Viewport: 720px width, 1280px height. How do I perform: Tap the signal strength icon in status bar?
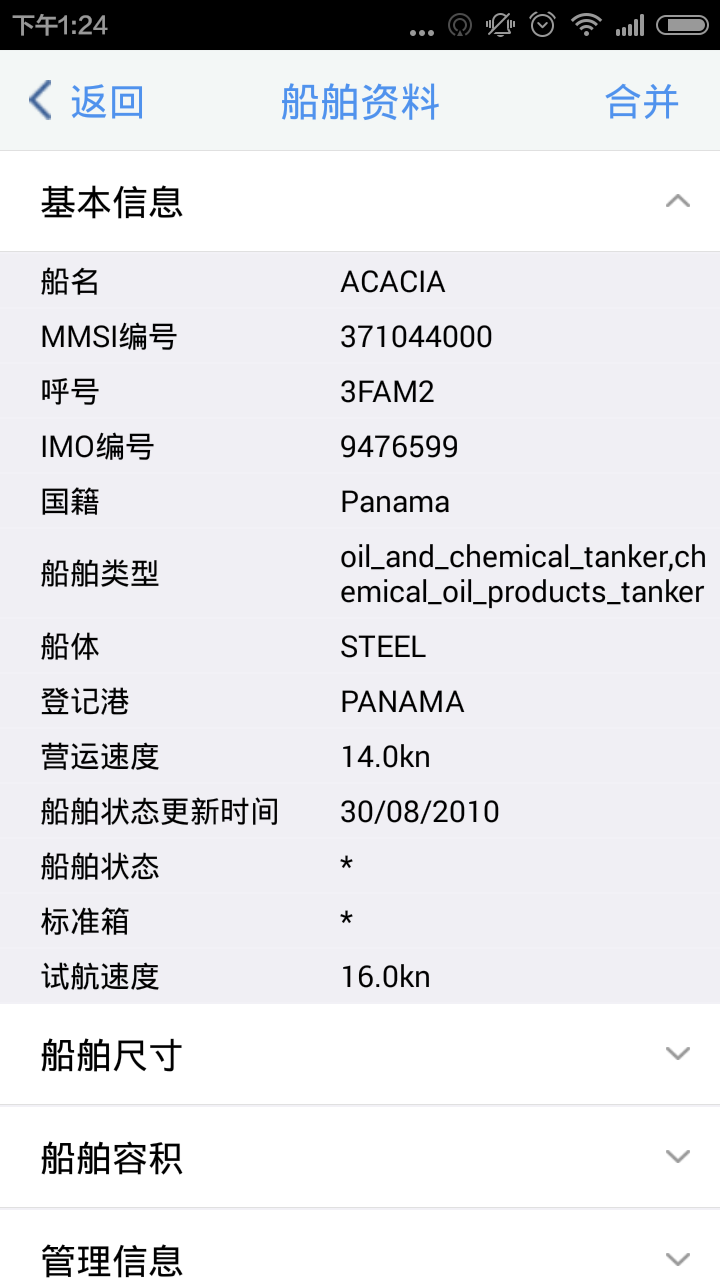[632, 25]
